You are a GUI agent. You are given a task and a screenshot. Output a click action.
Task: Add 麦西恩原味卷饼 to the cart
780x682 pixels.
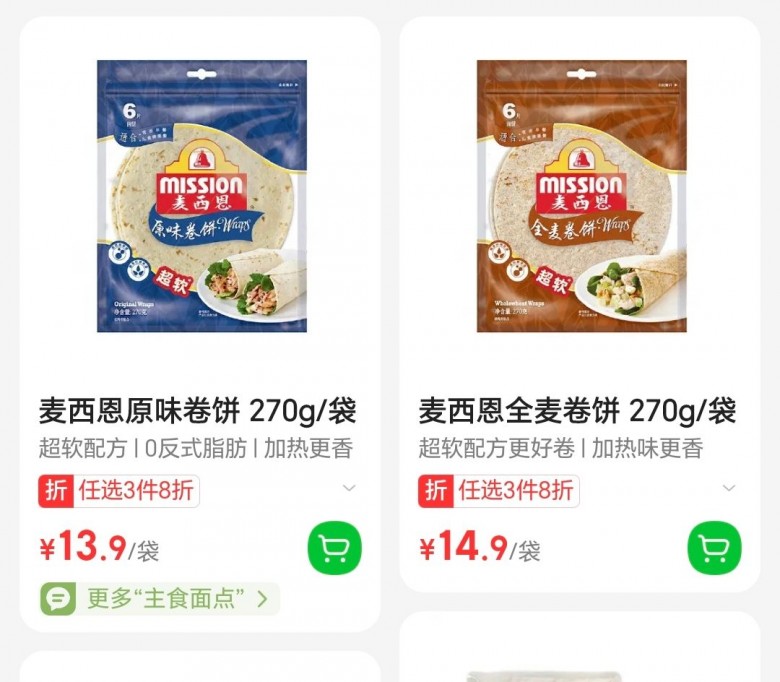click(x=334, y=548)
